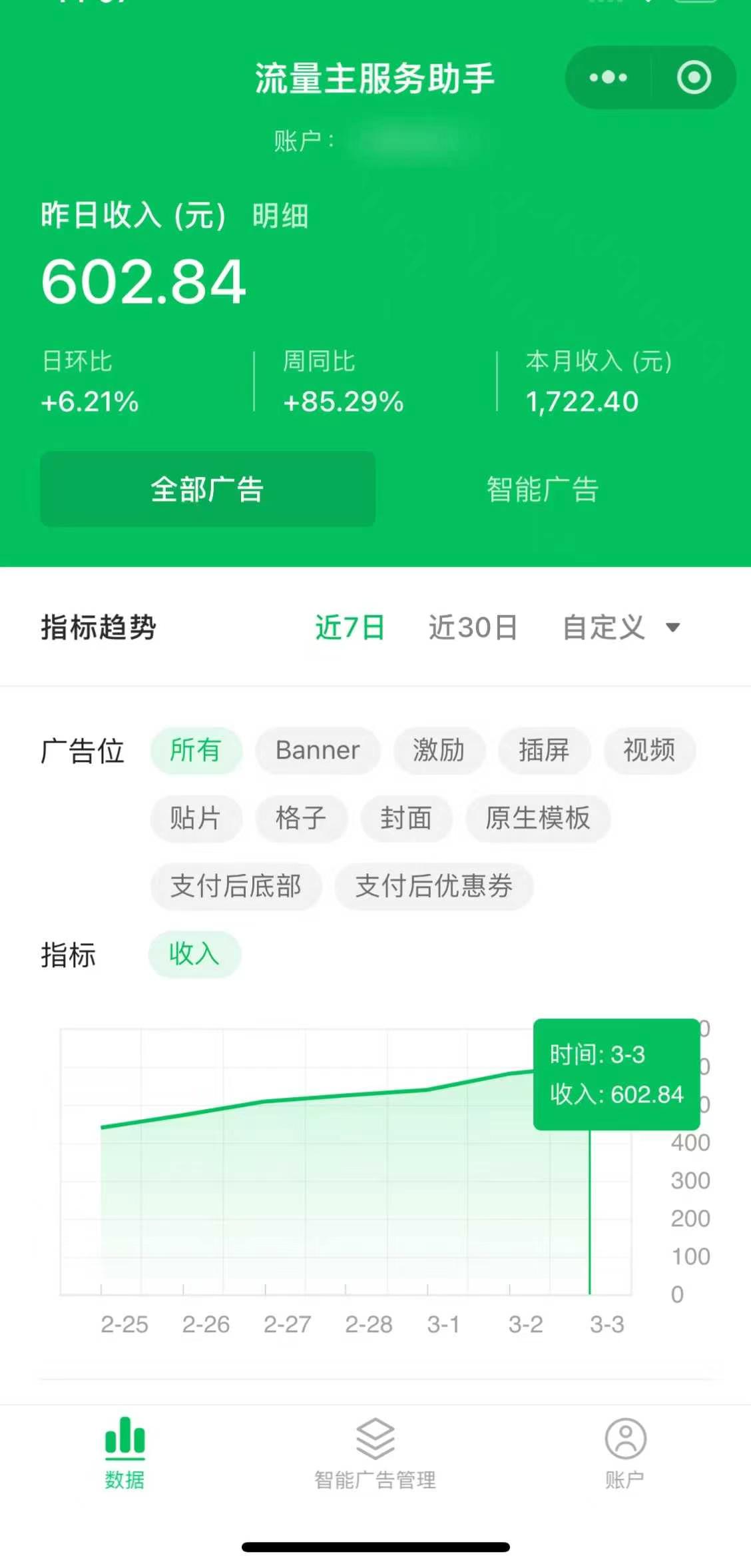Screen dimensions: 751x1568
Task: Filter ad slots by Banner
Action: [318, 751]
